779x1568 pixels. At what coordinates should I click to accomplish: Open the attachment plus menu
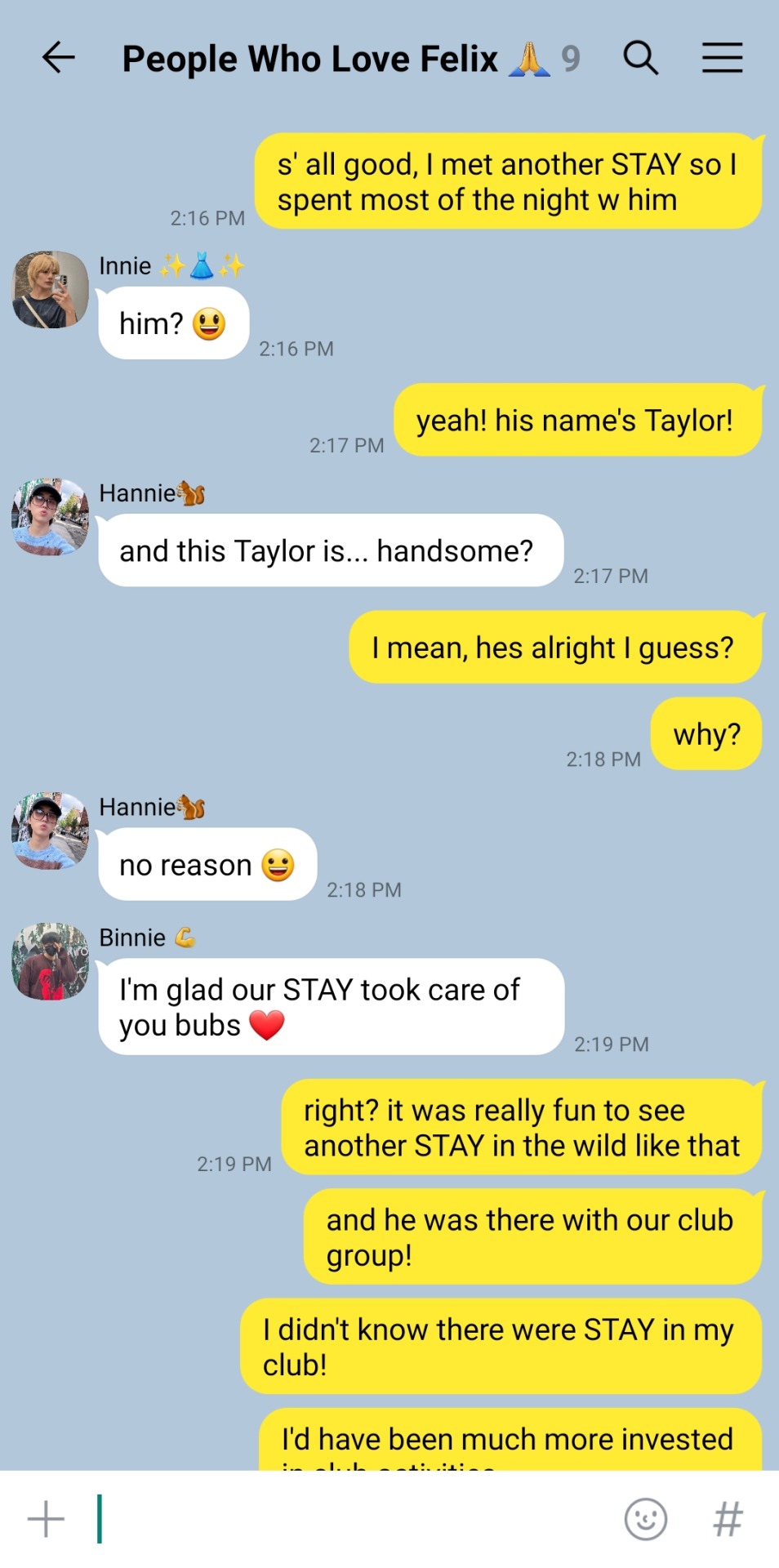pos(46,1519)
